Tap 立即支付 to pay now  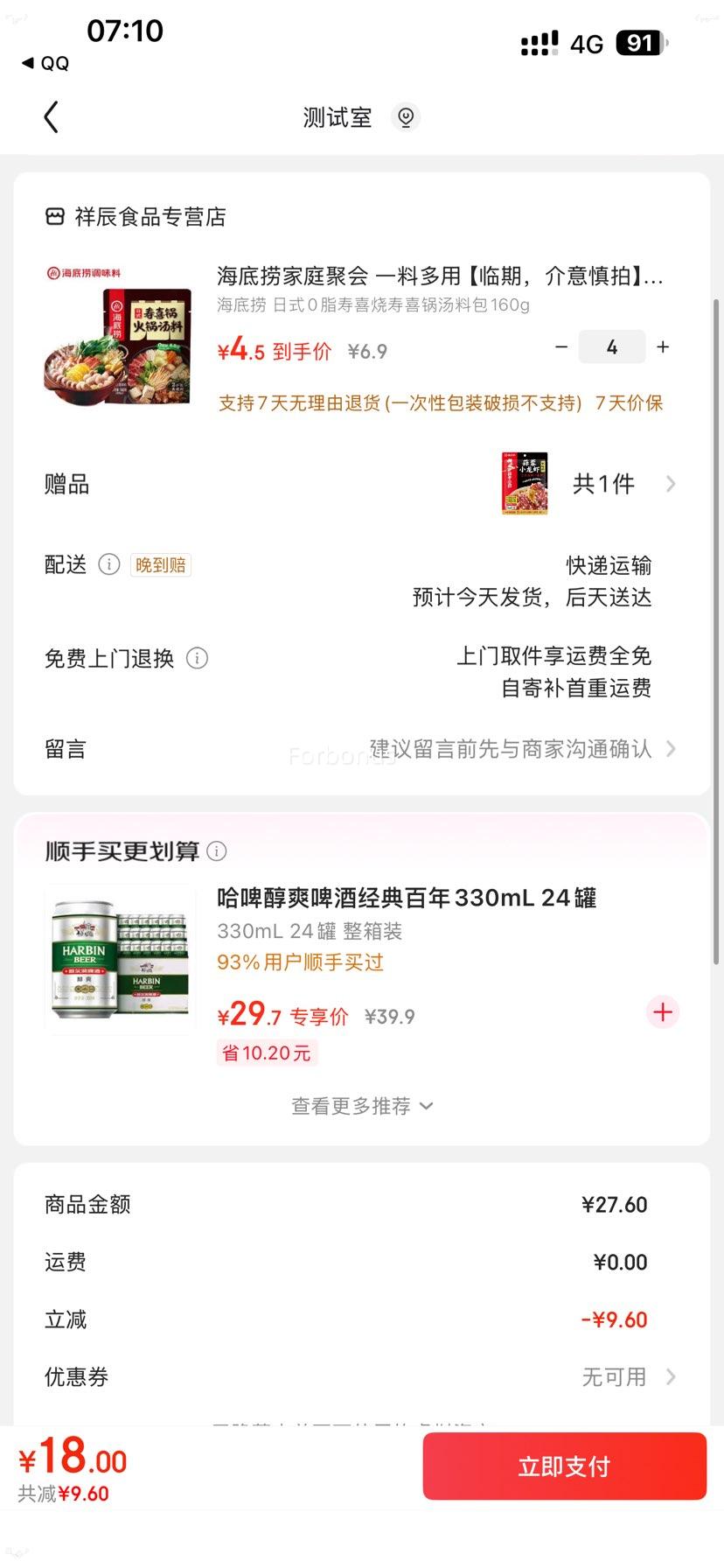click(x=562, y=1466)
